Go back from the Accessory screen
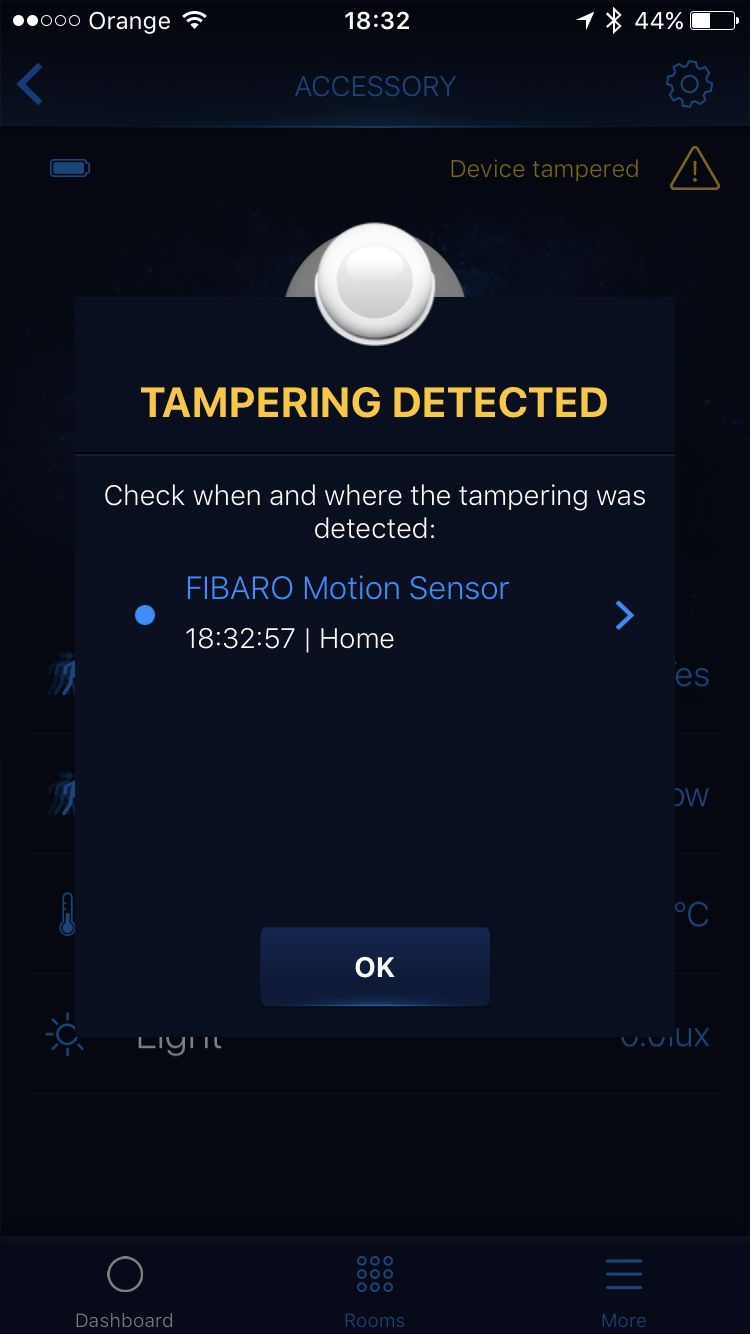 point(31,86)
